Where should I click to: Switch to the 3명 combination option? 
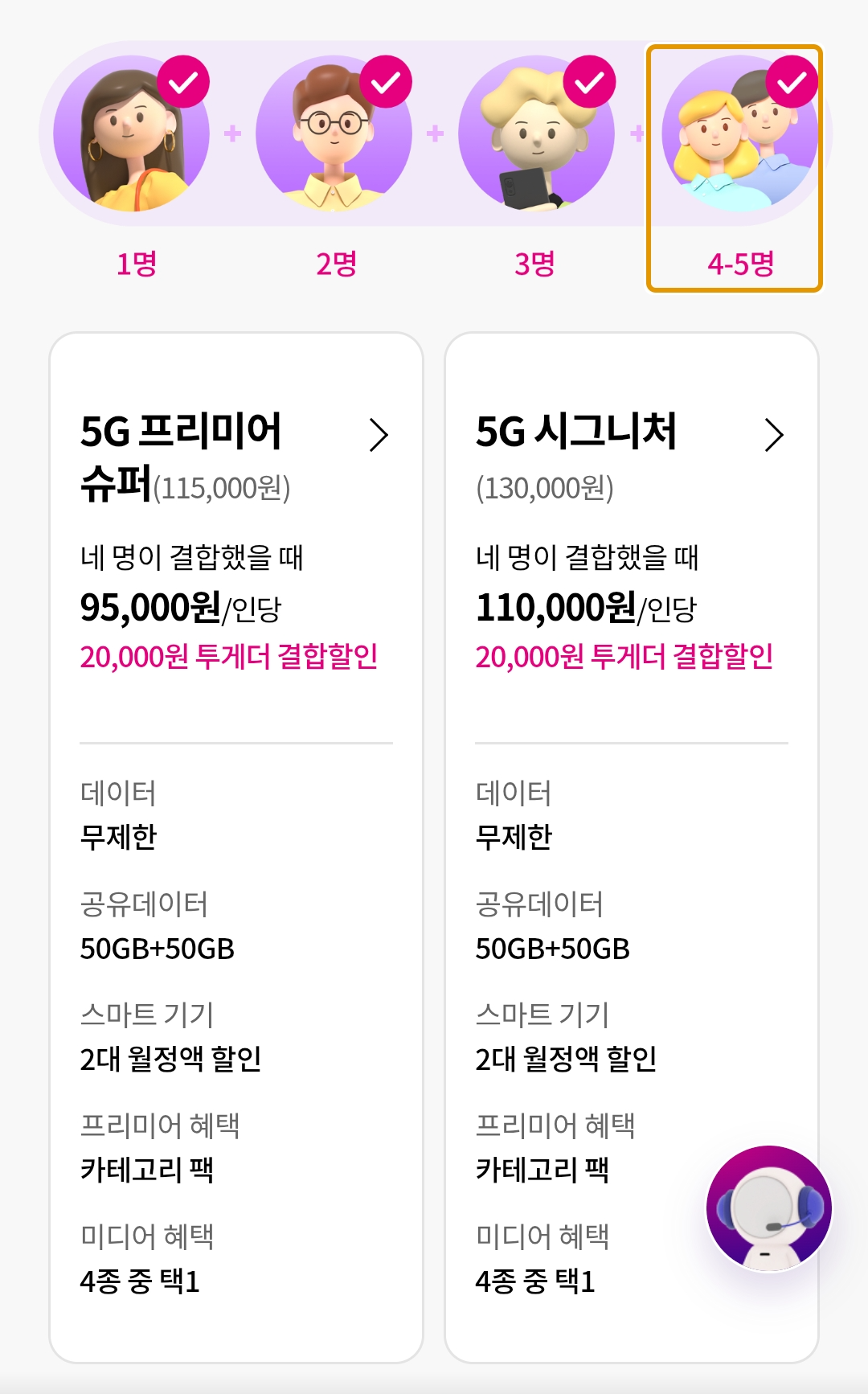pyautogui.click(x=536, y=167)
